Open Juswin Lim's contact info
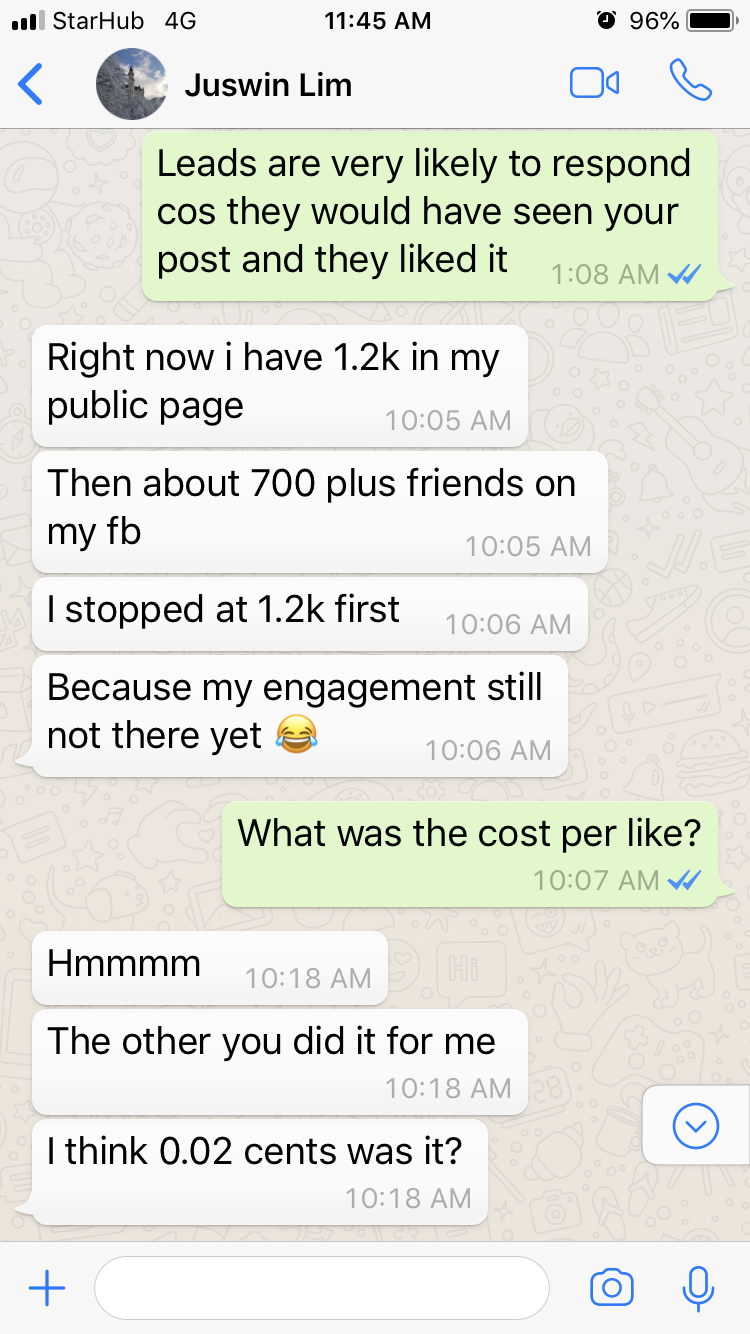This screenshot has height=1334, width=750. point(268,85)
